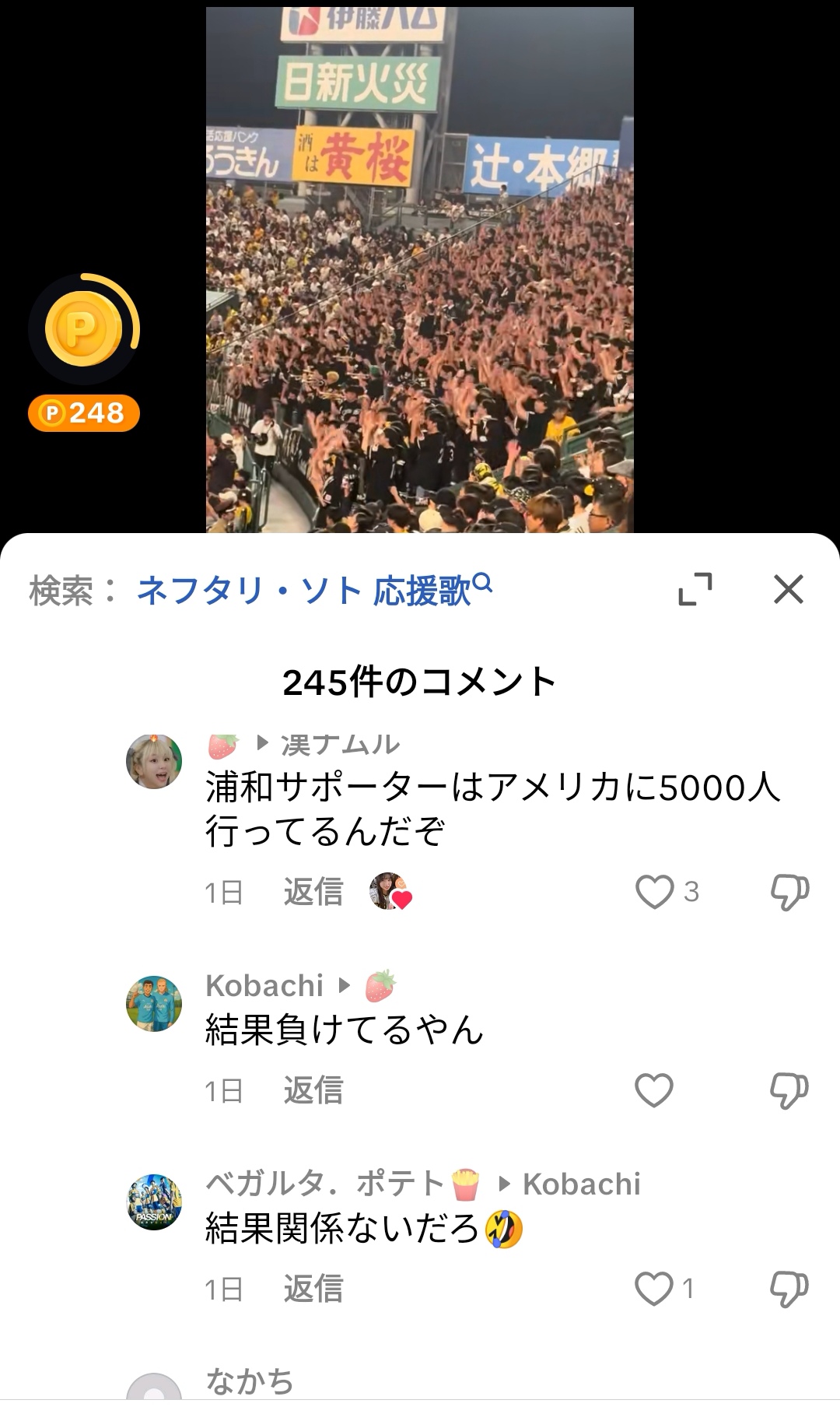
Task: Tap the video to pause playback
Action: 420,270
